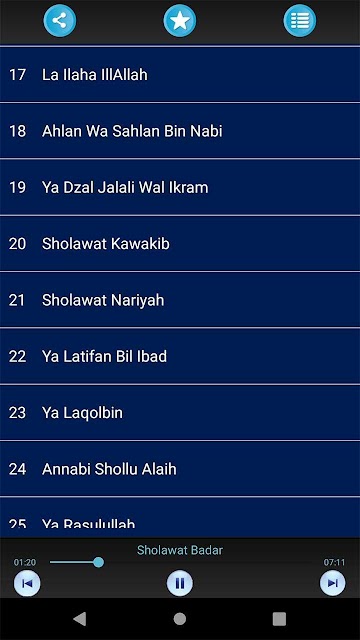This screenshot has width=360, height=640.
Task: Play track 17 La Ilaha IllAllah
Action: tap(180, 75)
